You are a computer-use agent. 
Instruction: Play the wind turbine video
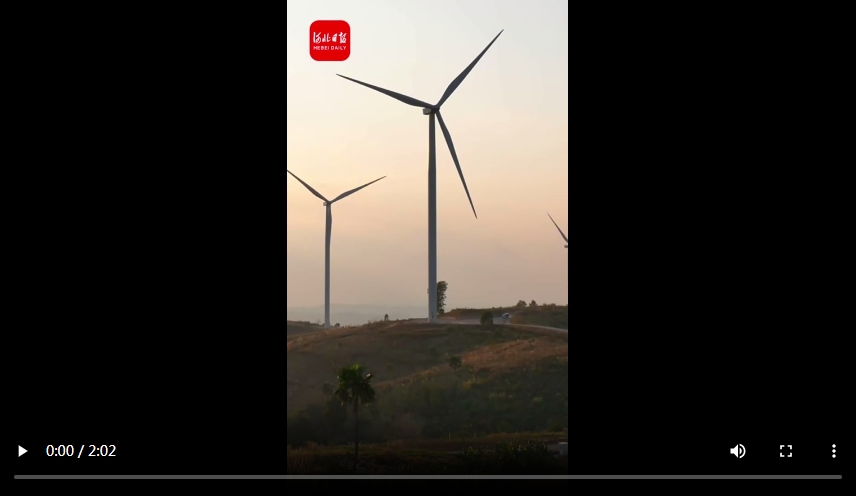(x=22, y=451)
